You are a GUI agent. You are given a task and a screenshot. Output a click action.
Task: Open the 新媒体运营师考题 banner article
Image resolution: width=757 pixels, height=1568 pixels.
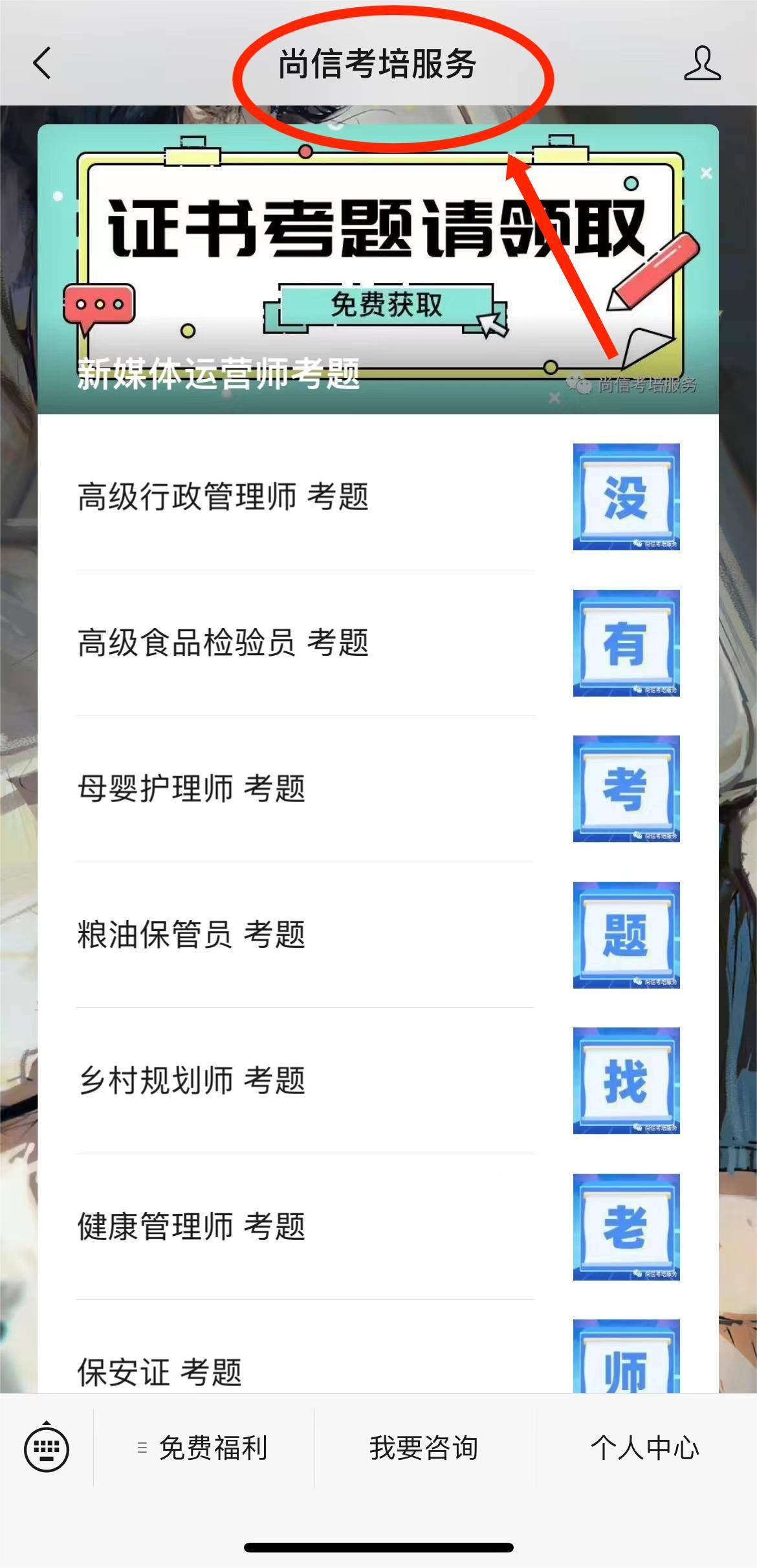[x=378, y=269]
